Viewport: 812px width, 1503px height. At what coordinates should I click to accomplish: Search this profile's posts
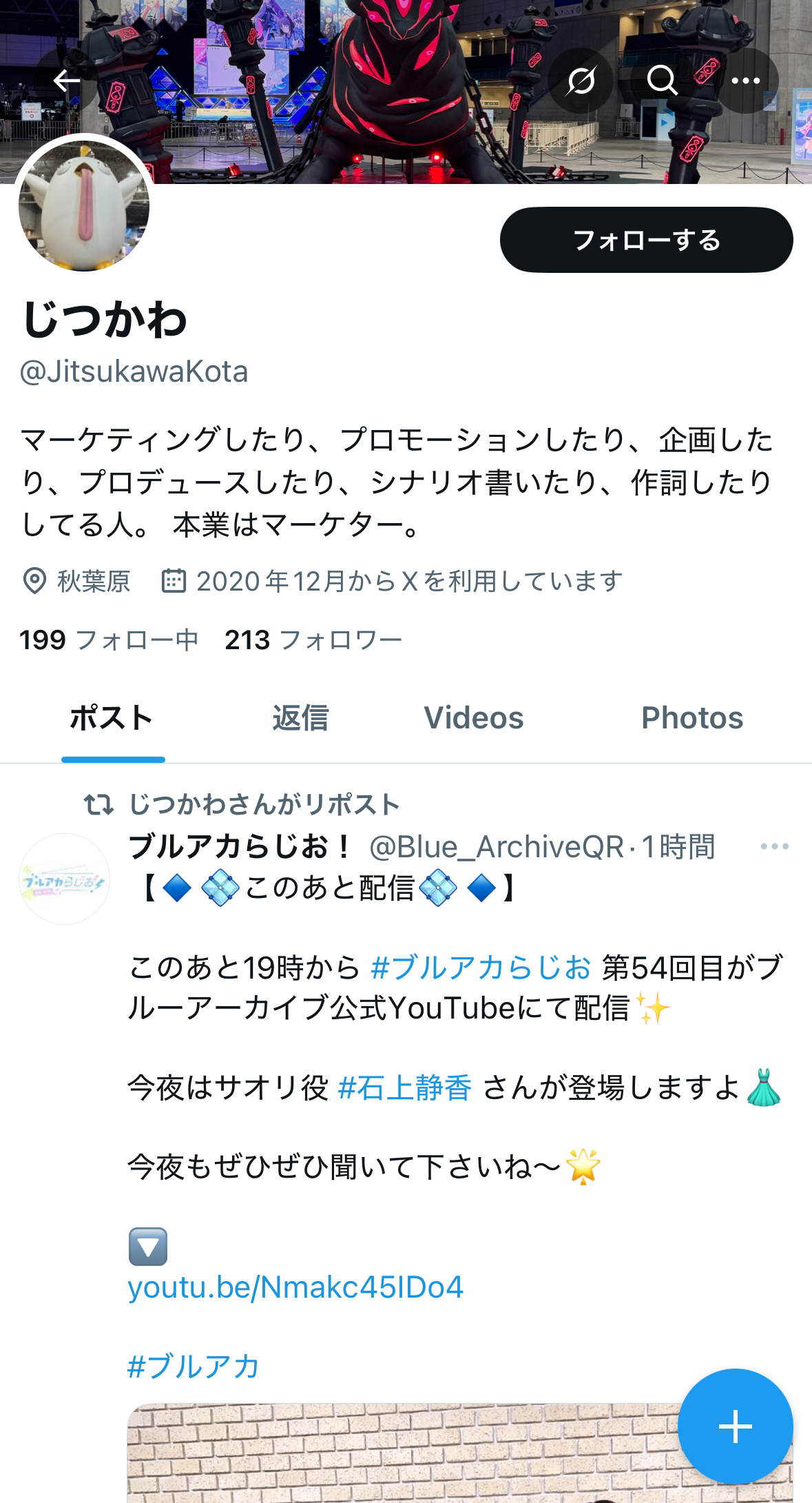663,81
